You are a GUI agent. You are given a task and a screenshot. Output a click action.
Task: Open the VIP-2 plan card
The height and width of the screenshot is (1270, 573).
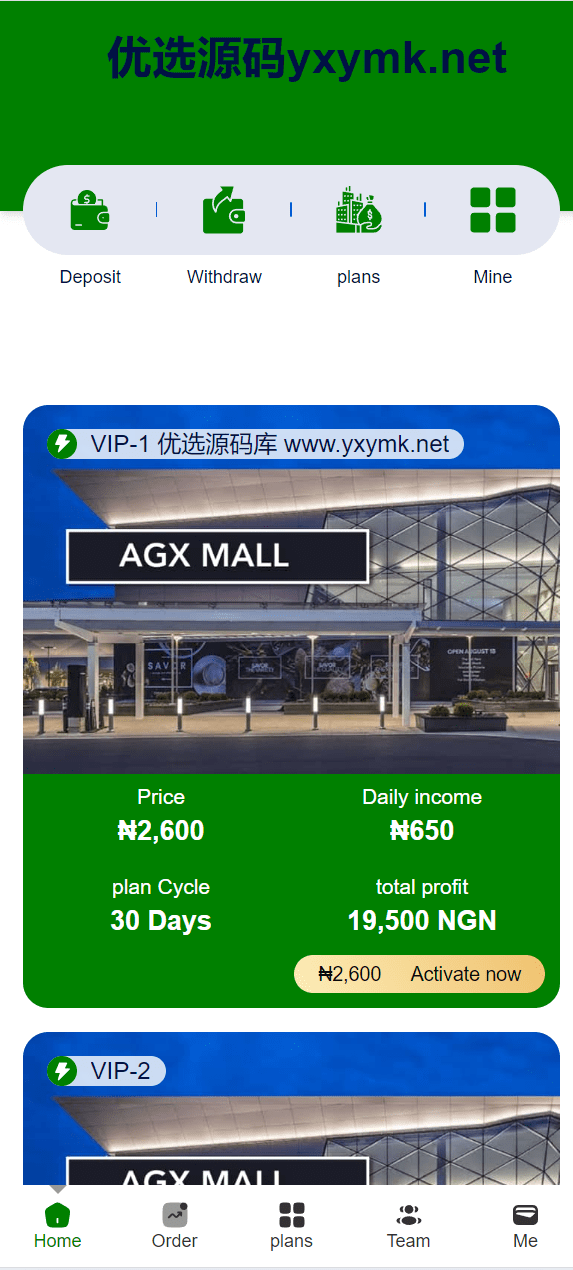pyautogui.click(x=291, y=1108)
